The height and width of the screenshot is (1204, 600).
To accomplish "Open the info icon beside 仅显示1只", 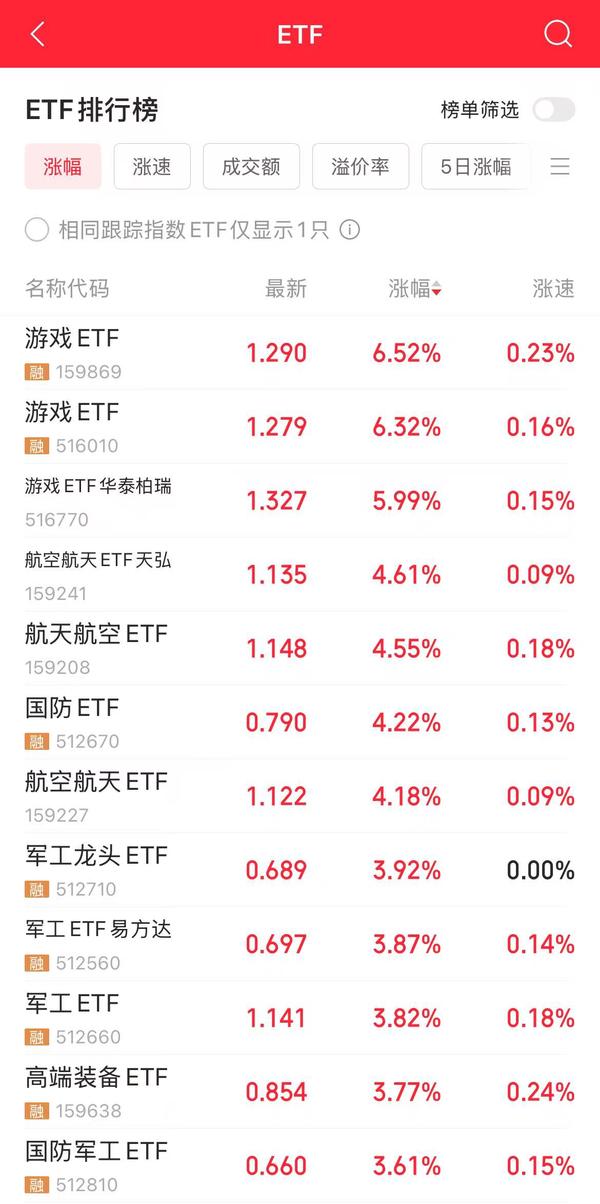I will click(x=349, y=230).
